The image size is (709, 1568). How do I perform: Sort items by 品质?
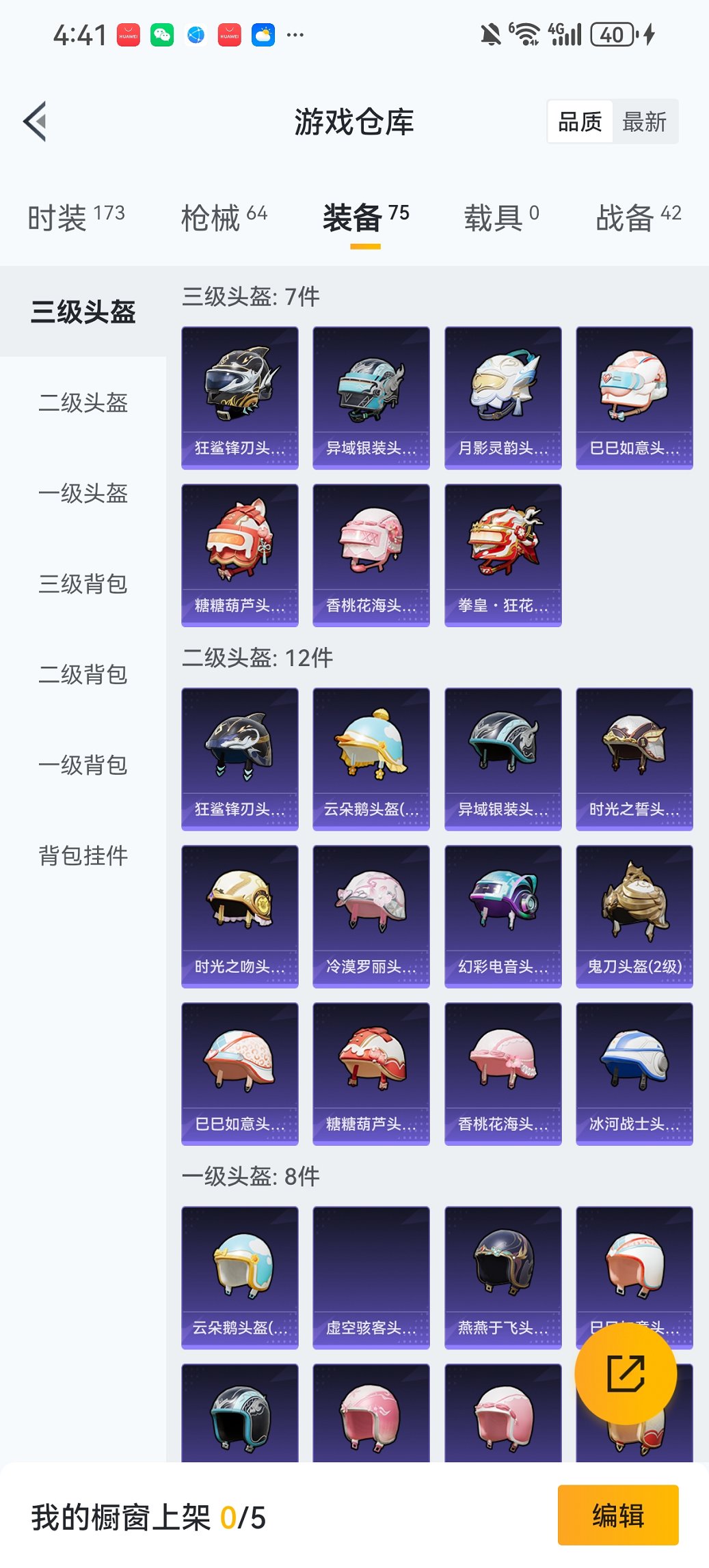click(x=580, y=122)
